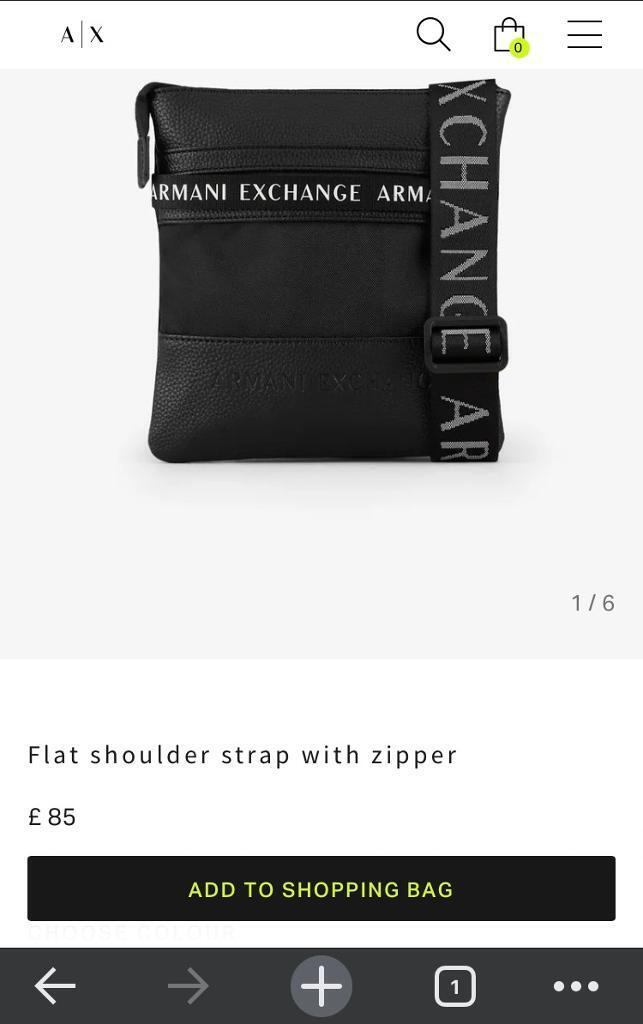Go back to the previous page

tap(55, 986)
